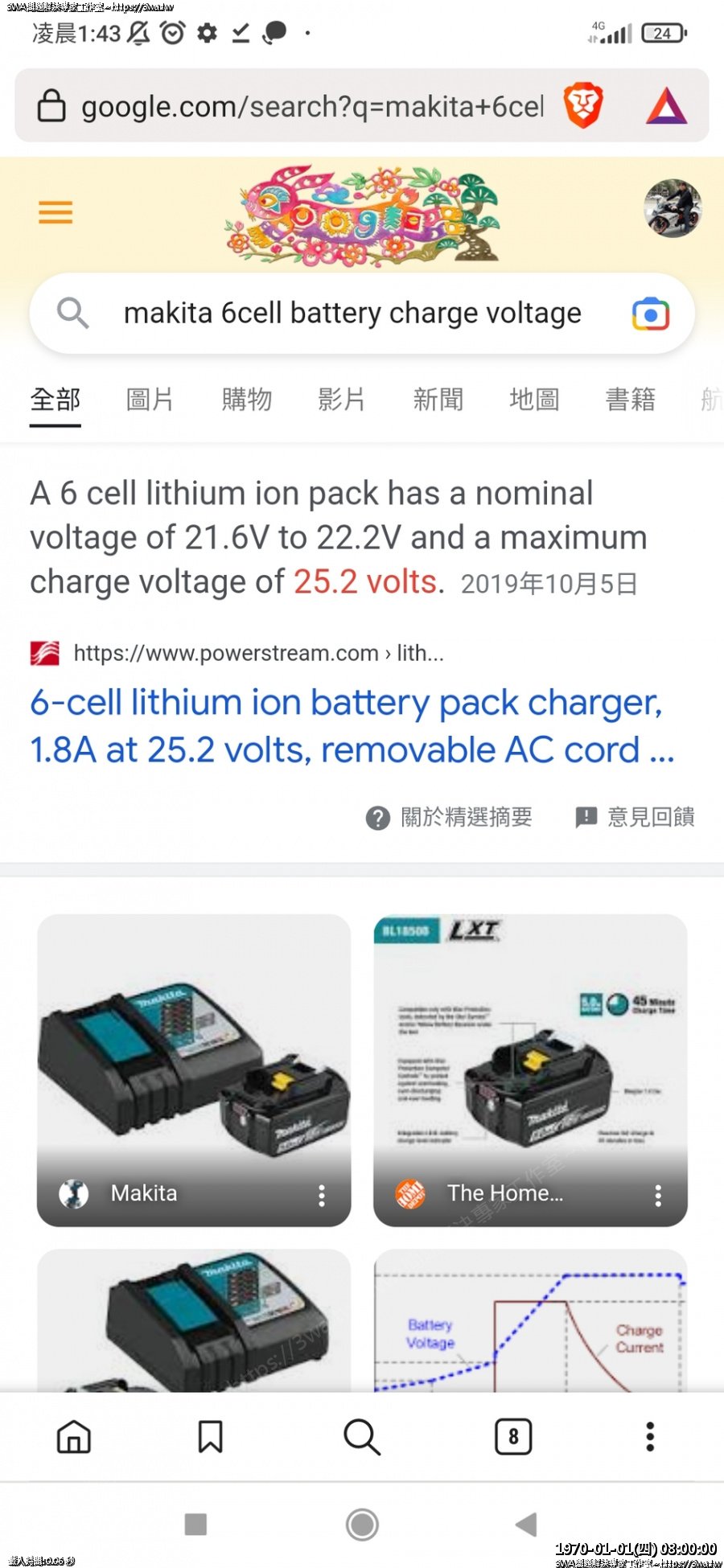
Task: Go back with the system back button
Action: point(526,1524)
